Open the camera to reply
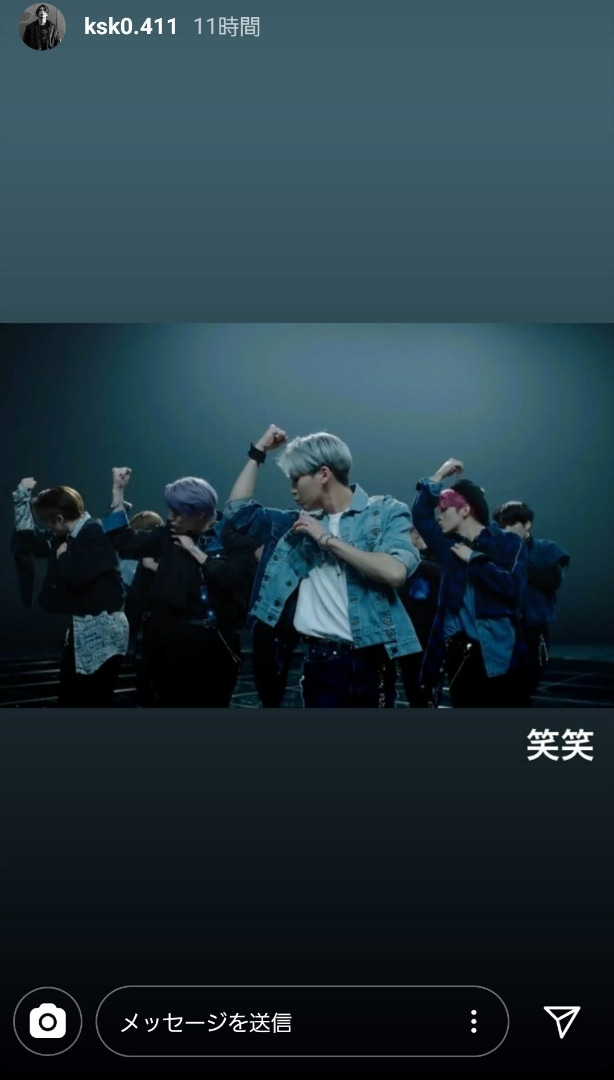 point(47,1021)
